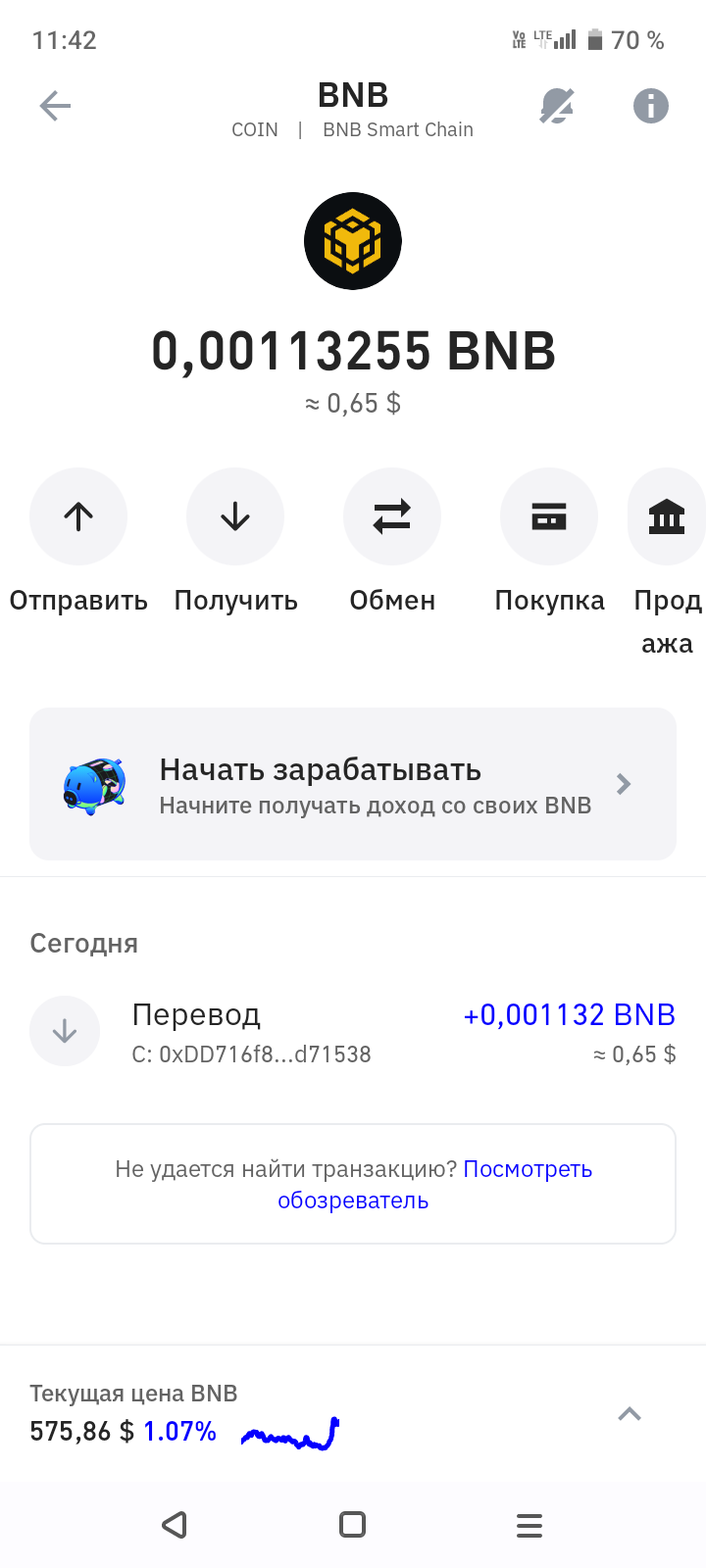706x1568 pixels.
Task: Open BNB coin info
Action: [651, 106]
